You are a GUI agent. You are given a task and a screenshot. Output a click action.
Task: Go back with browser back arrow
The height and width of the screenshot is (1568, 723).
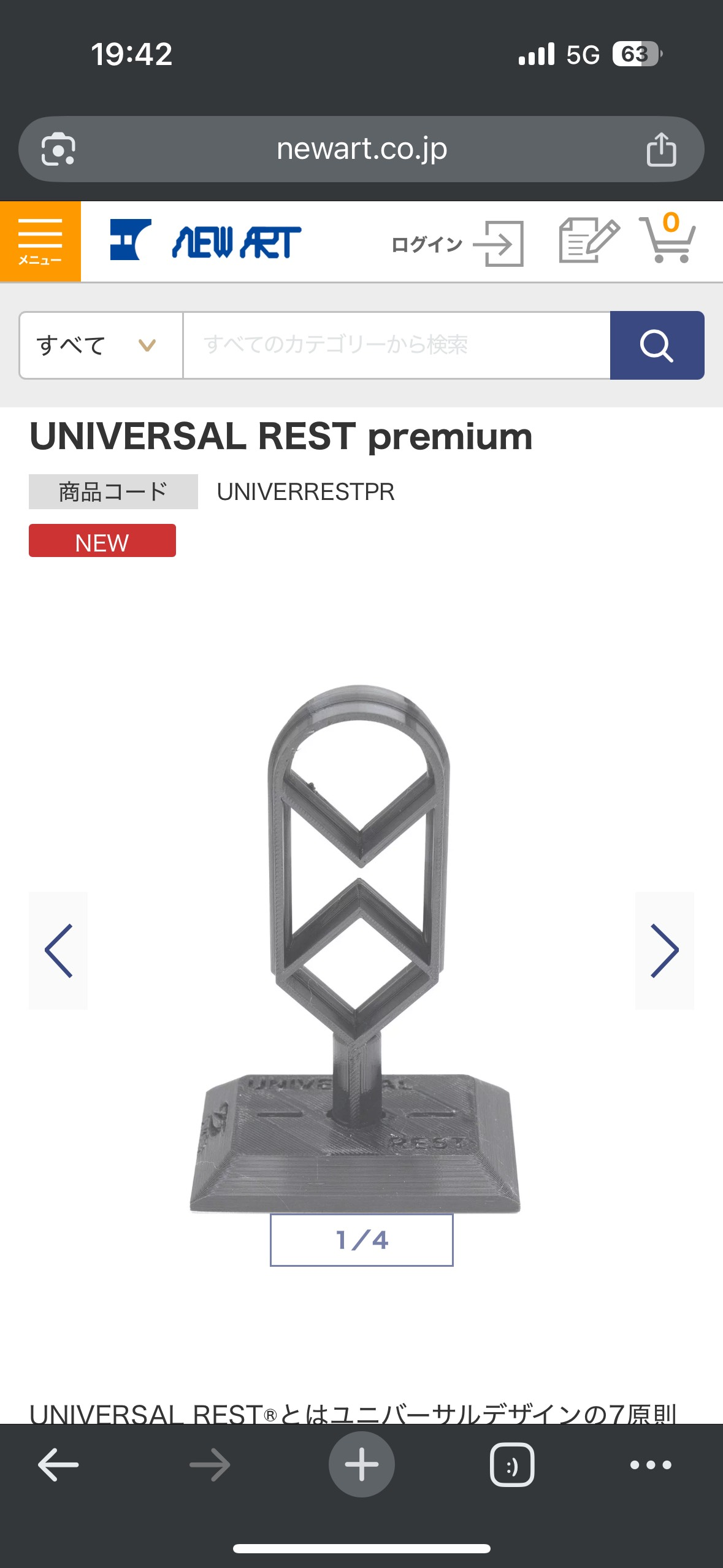58,1465
